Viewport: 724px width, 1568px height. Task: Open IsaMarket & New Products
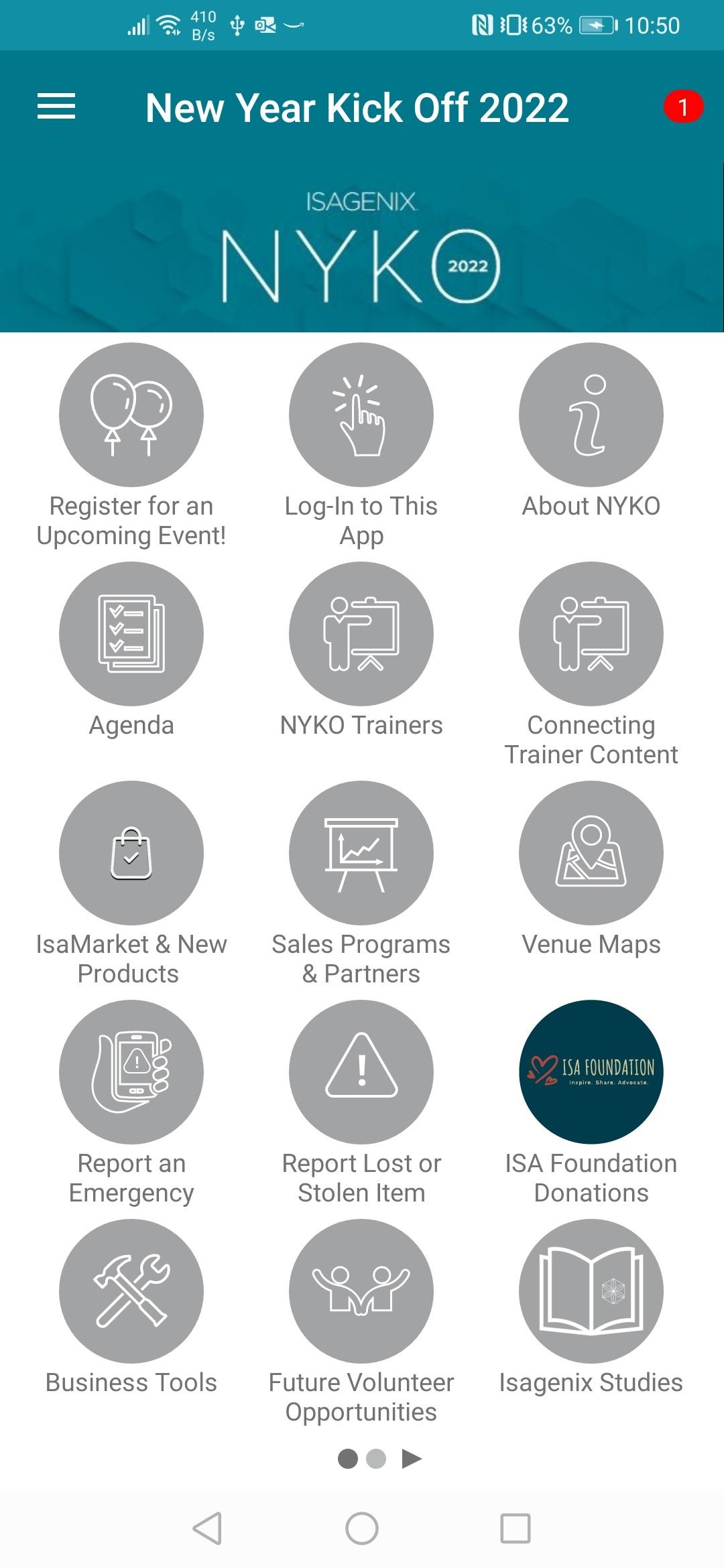[131, 853]
